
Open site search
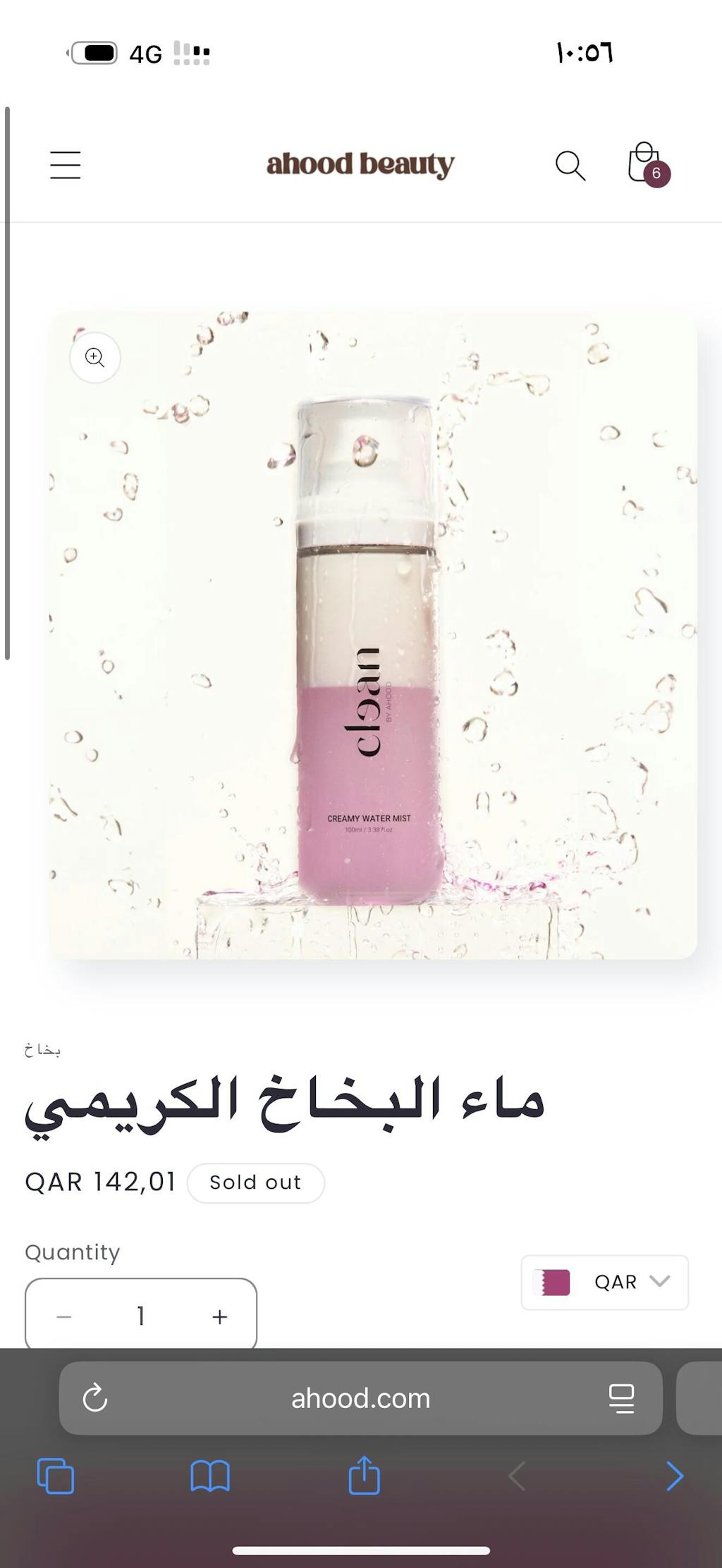(x=570, y=166)
